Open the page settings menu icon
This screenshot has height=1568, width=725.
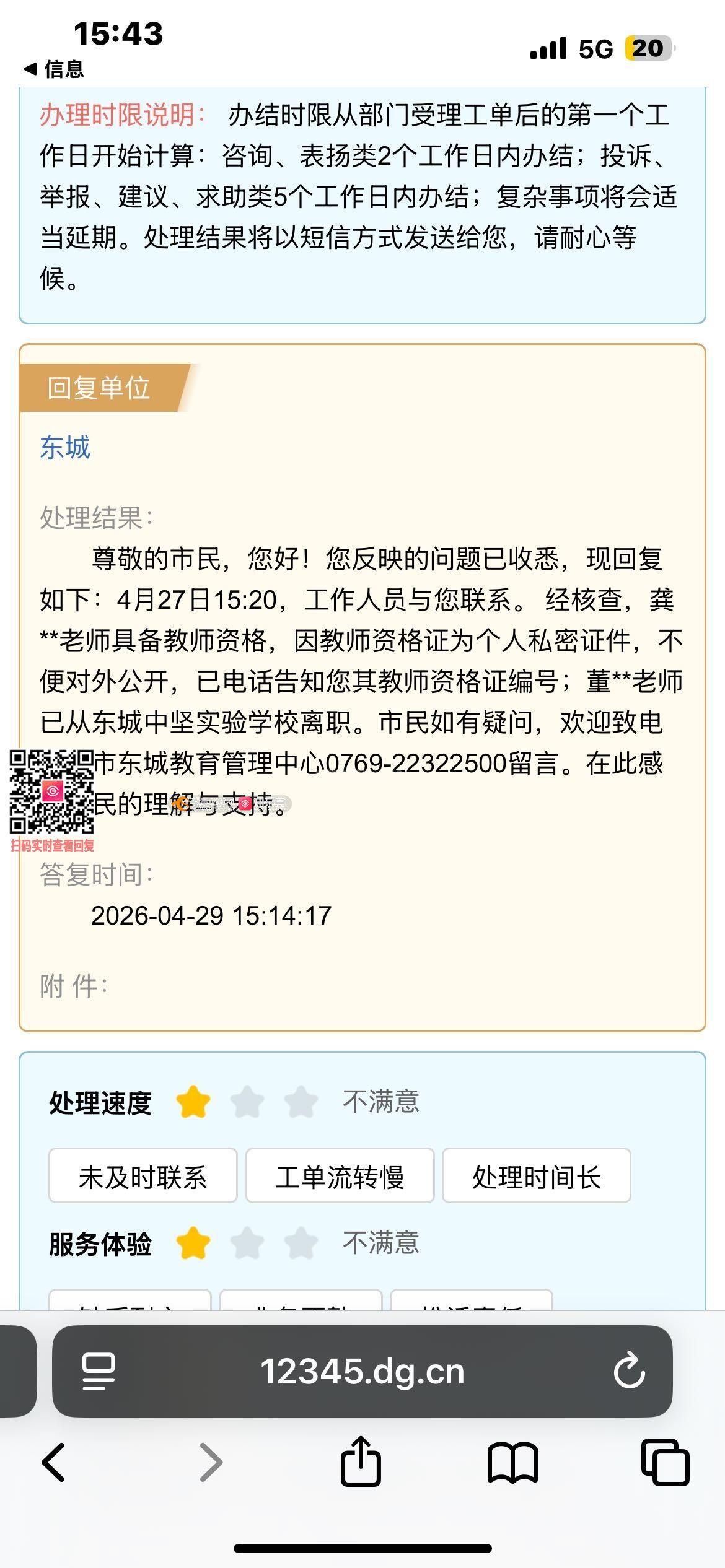tap(99, 1371)
